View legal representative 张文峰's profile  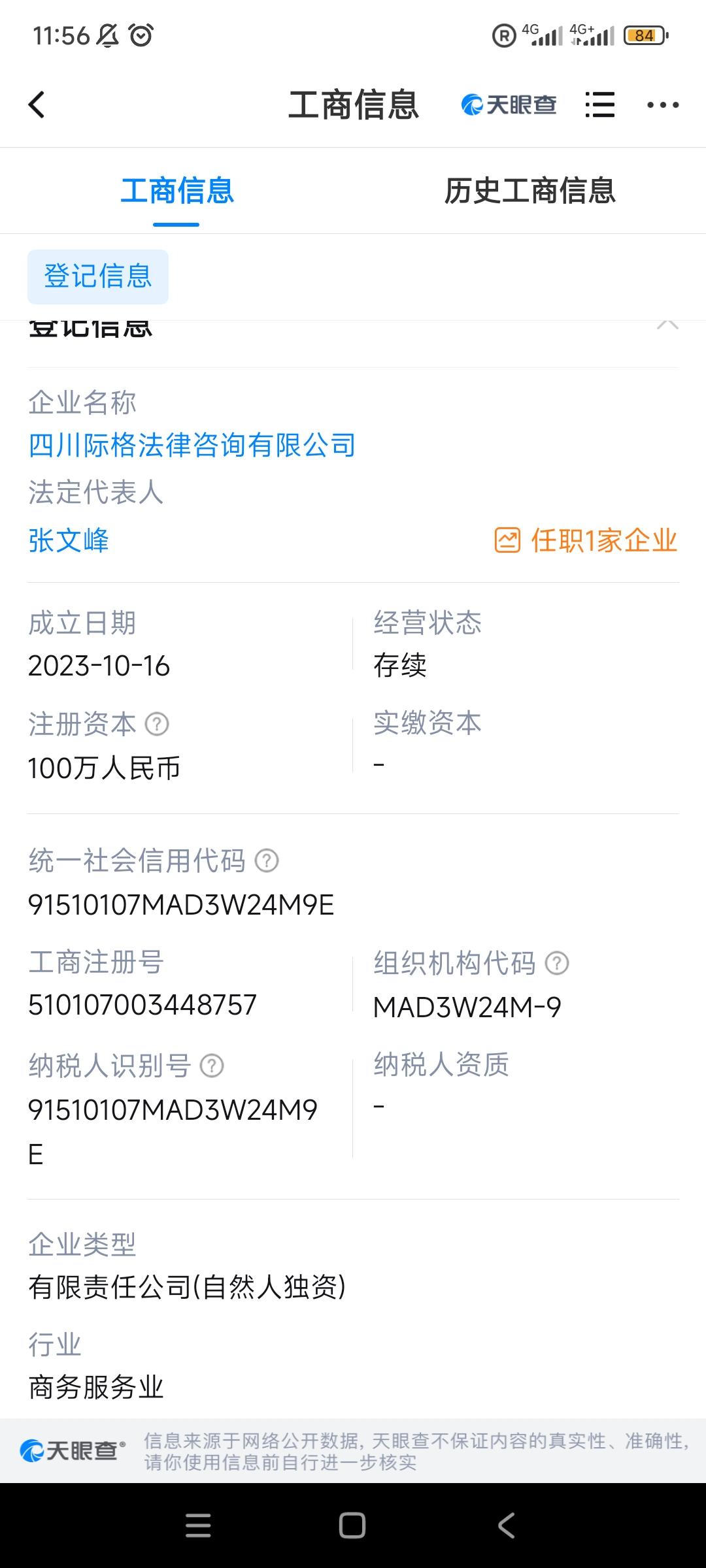click(69, 540)
